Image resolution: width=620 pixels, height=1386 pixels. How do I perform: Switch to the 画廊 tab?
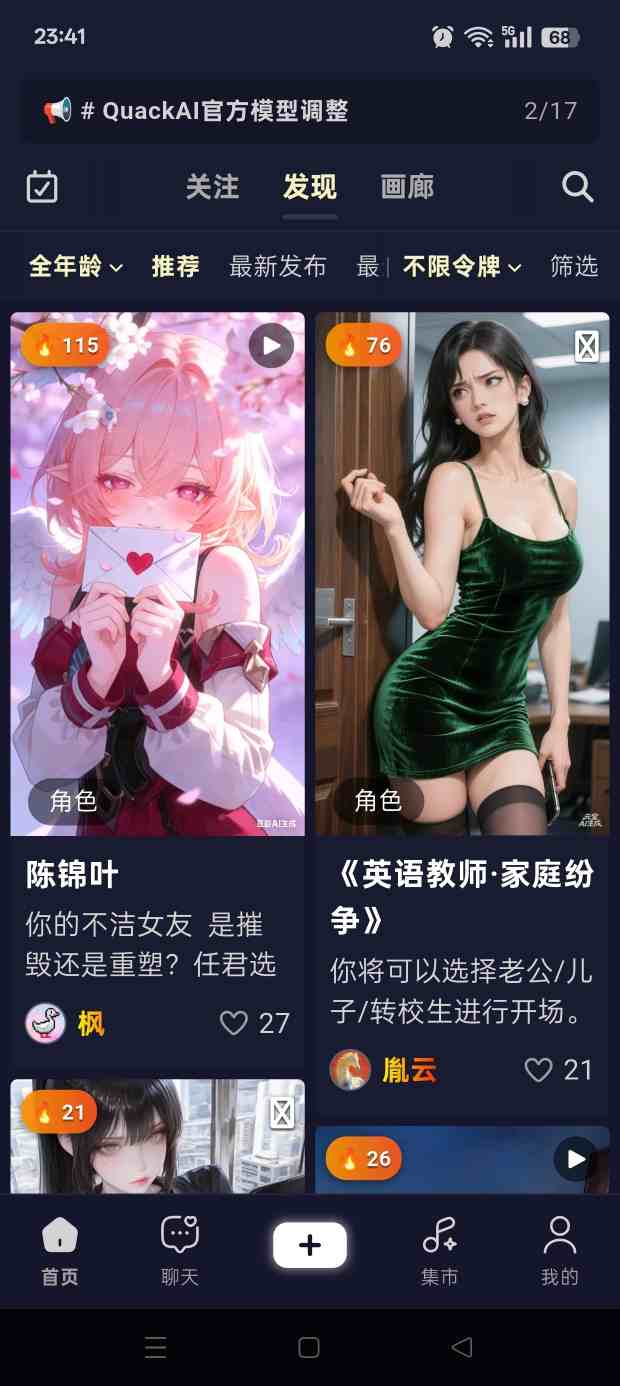(x=407, y=187)
